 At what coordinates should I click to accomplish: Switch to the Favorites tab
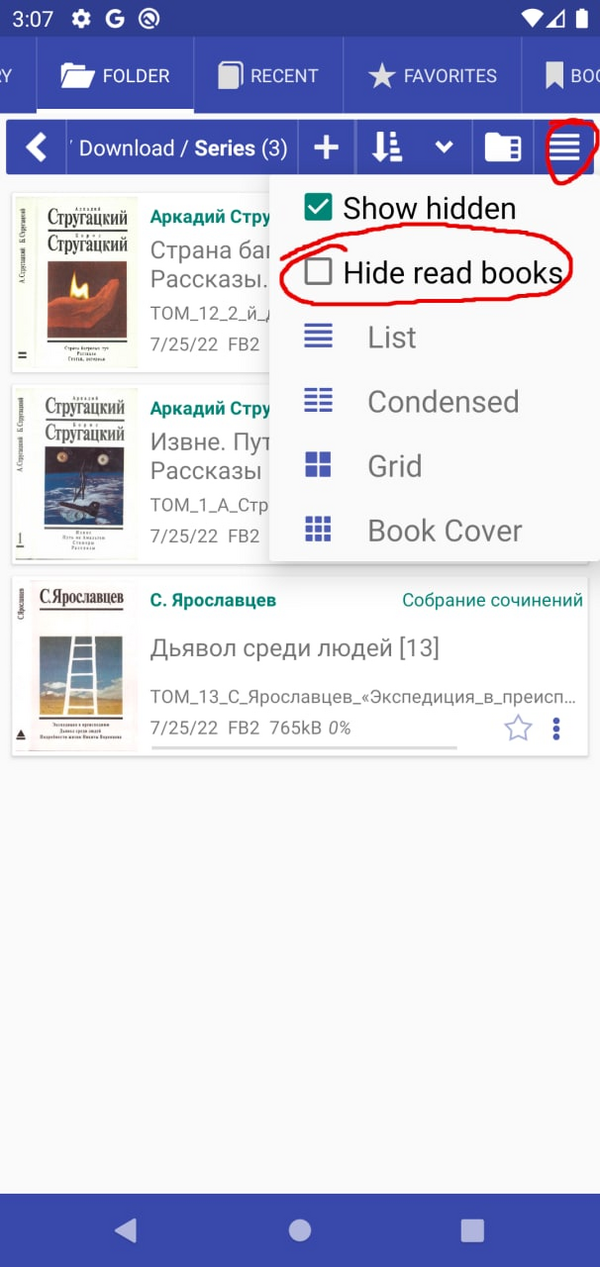pos(432,76)
